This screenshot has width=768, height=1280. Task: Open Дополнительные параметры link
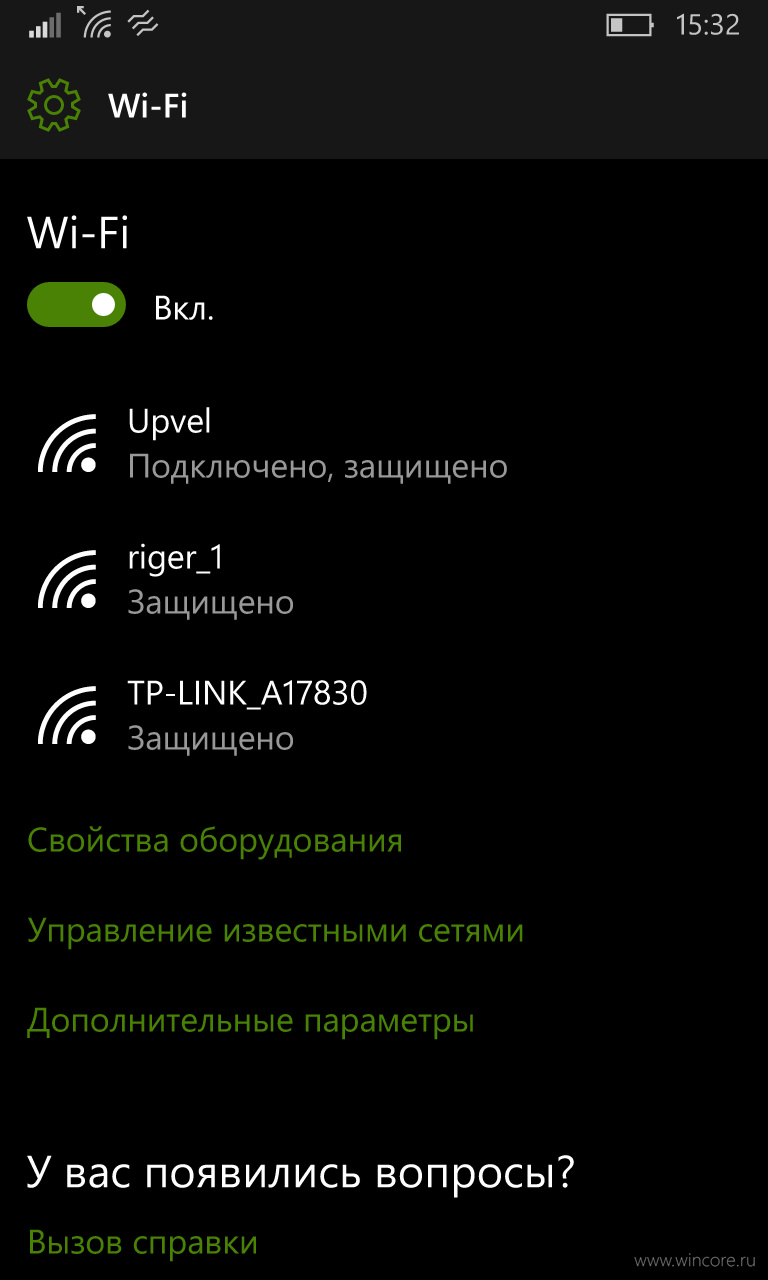pos(251,1021)
